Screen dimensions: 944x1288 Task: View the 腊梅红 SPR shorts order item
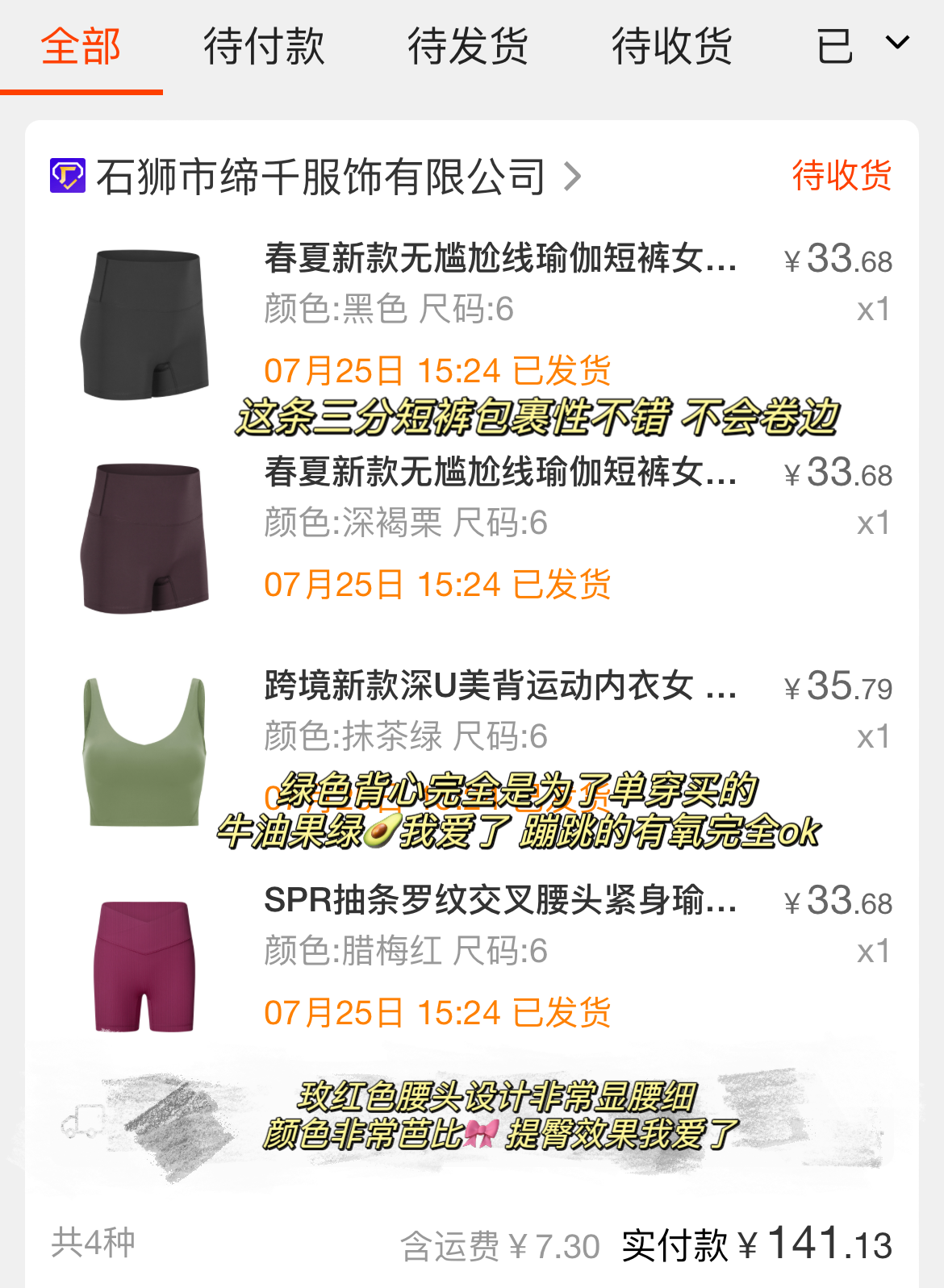coord(500,900)
